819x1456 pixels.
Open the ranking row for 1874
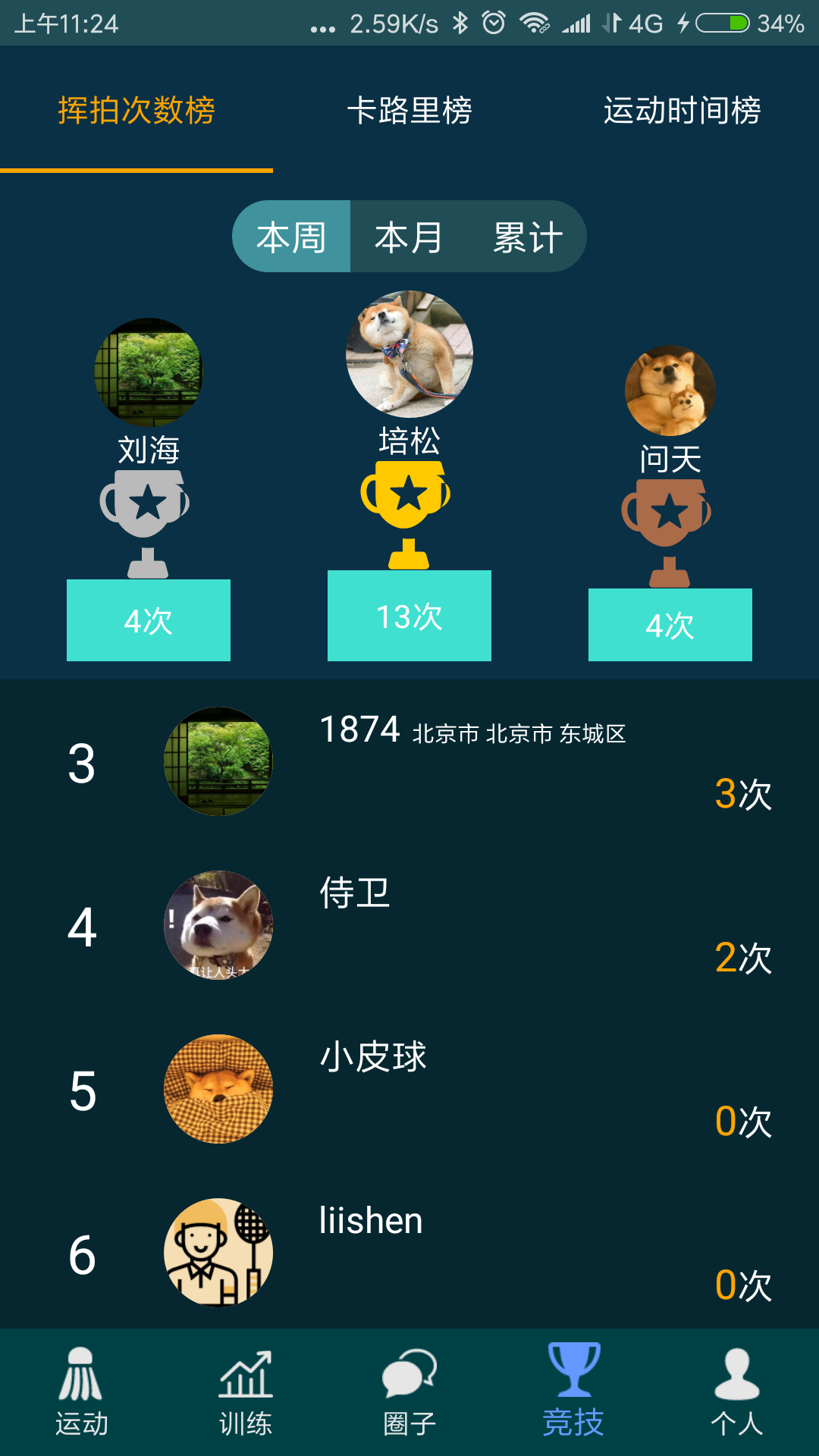click(x=409, y=761)
